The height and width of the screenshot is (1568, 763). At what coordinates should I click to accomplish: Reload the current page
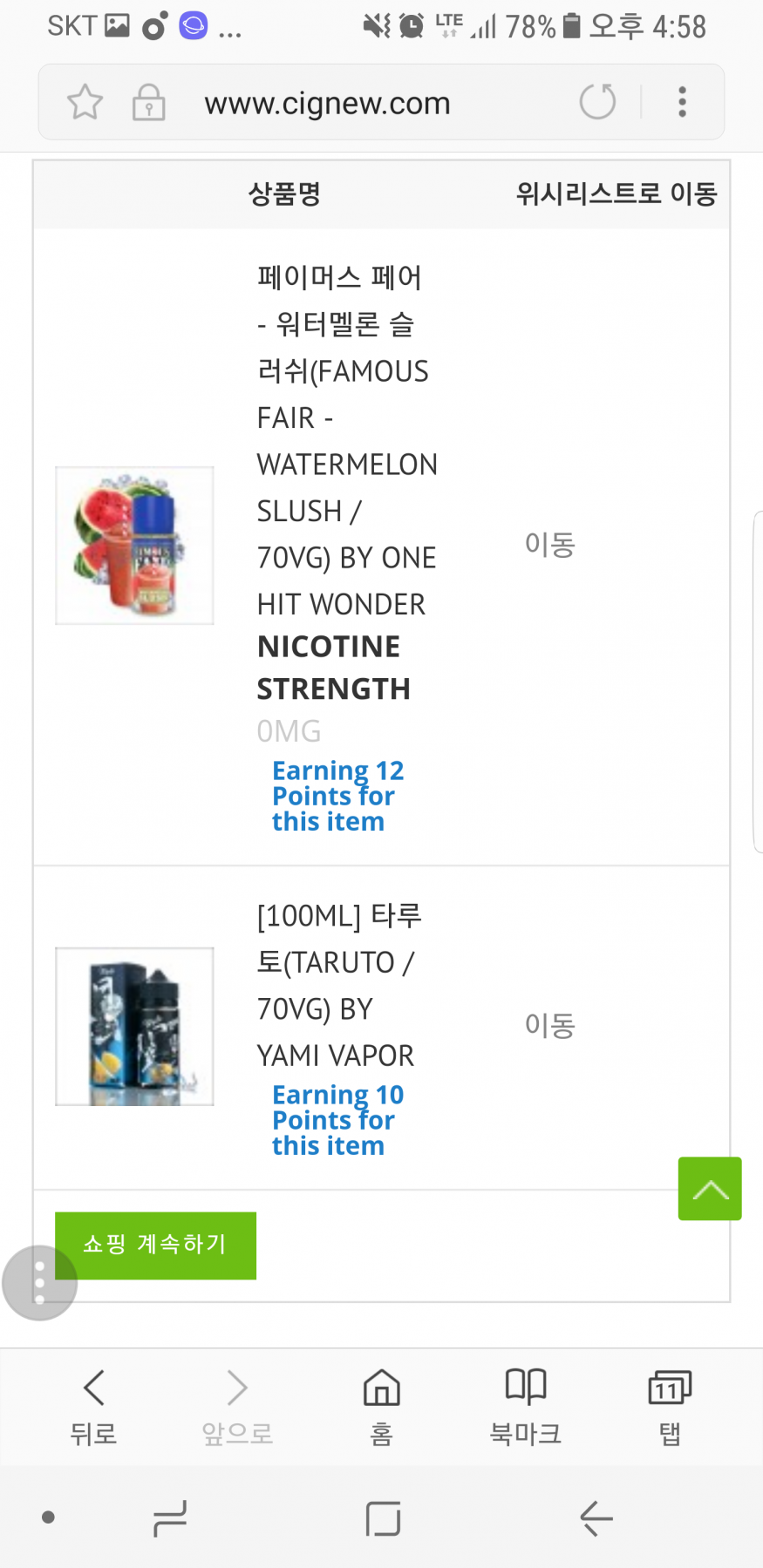598,102
